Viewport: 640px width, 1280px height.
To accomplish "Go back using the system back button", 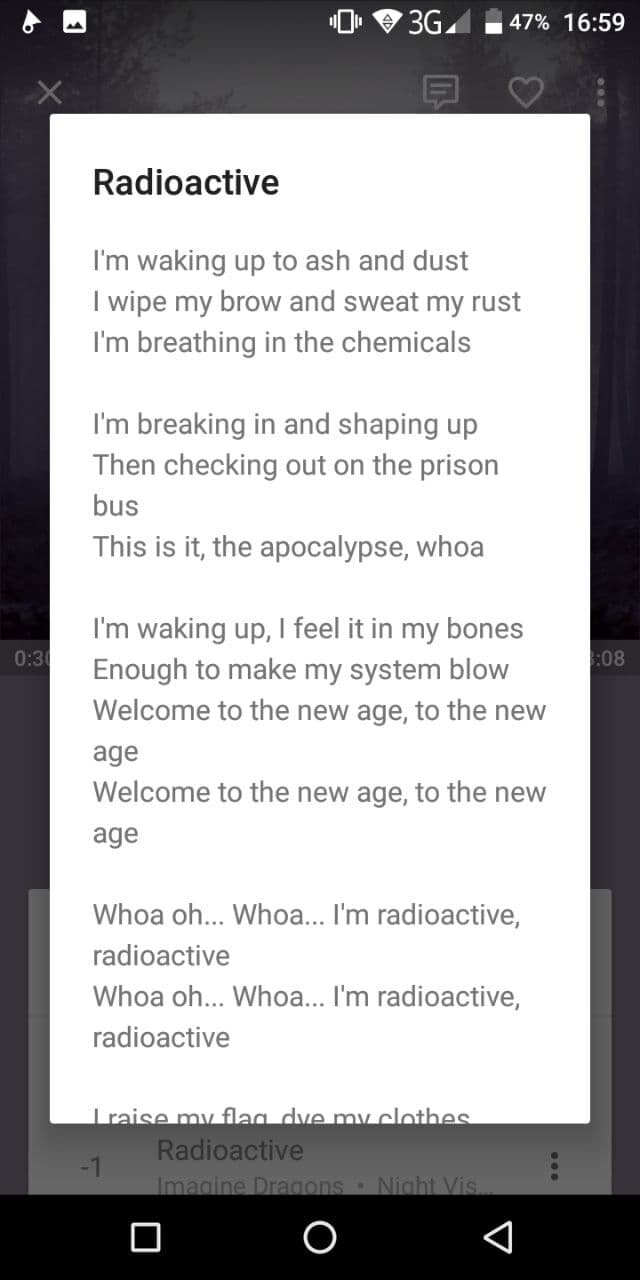I will [x=497, y=1237].
